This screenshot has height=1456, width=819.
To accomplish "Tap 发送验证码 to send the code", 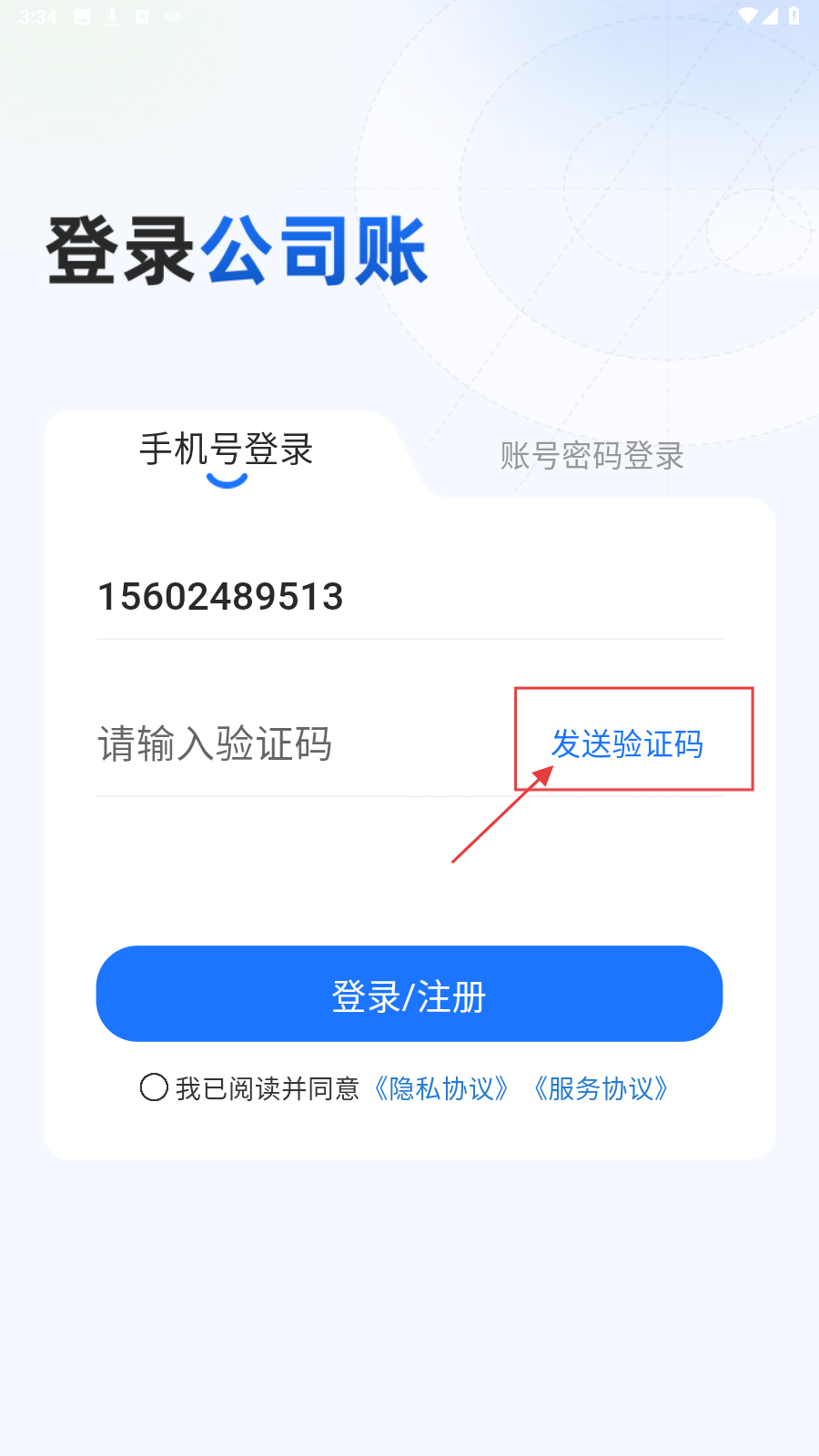I will pos(628,744).
